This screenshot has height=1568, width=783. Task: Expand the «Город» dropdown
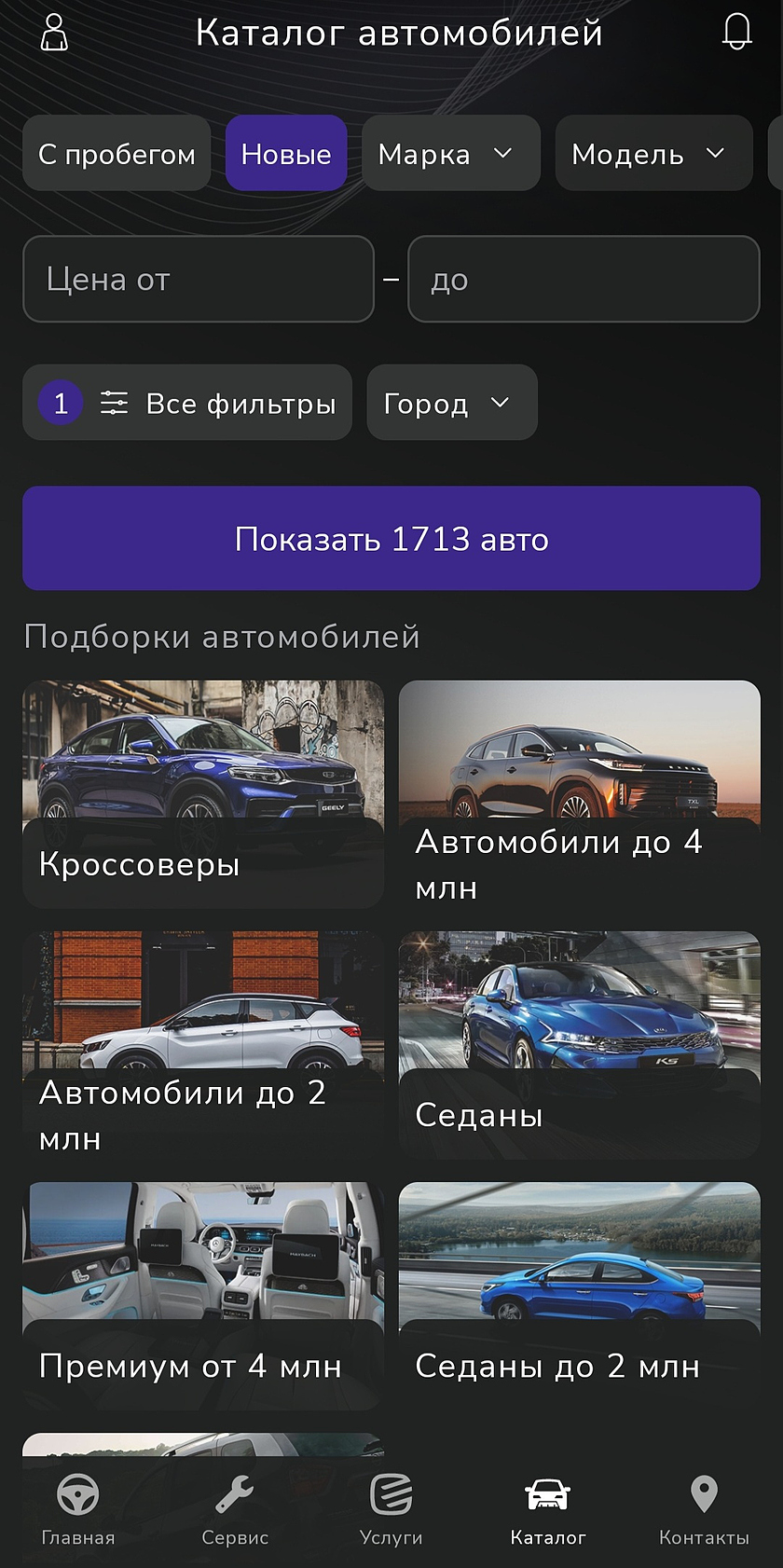tap(452, 403)
